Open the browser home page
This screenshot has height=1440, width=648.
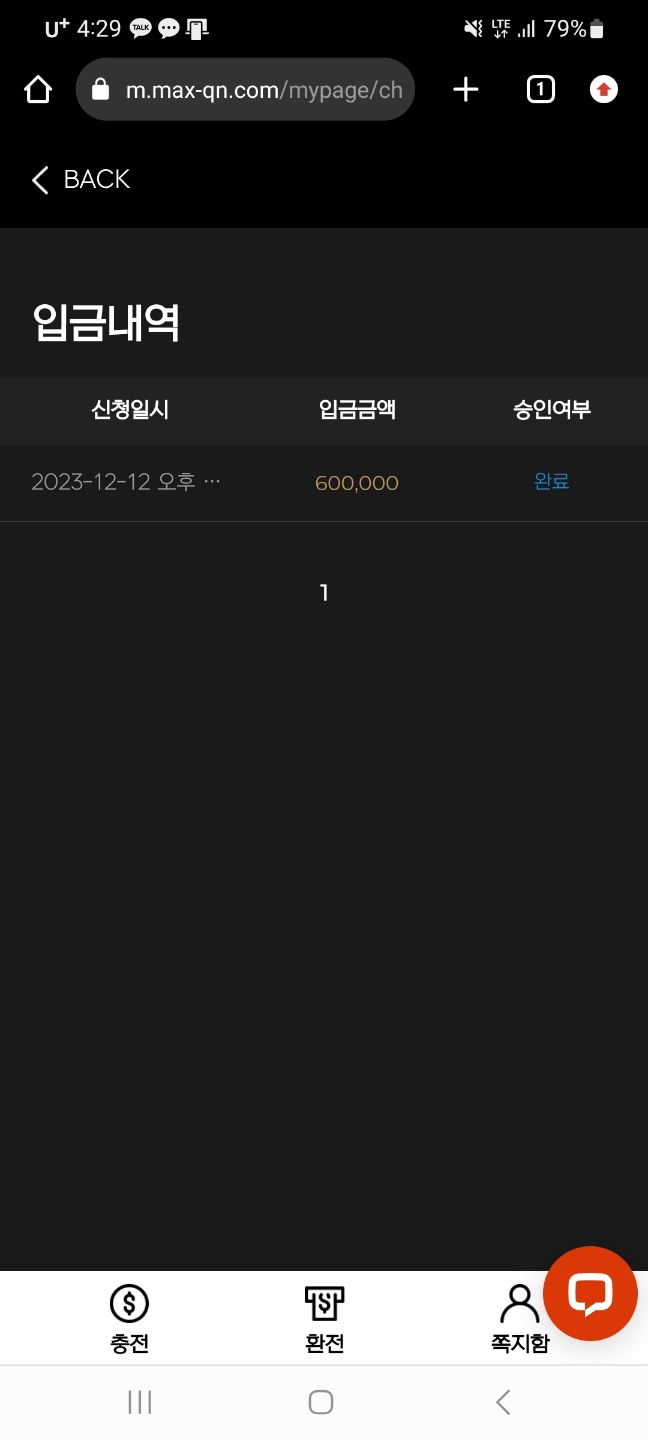(38, 90)
